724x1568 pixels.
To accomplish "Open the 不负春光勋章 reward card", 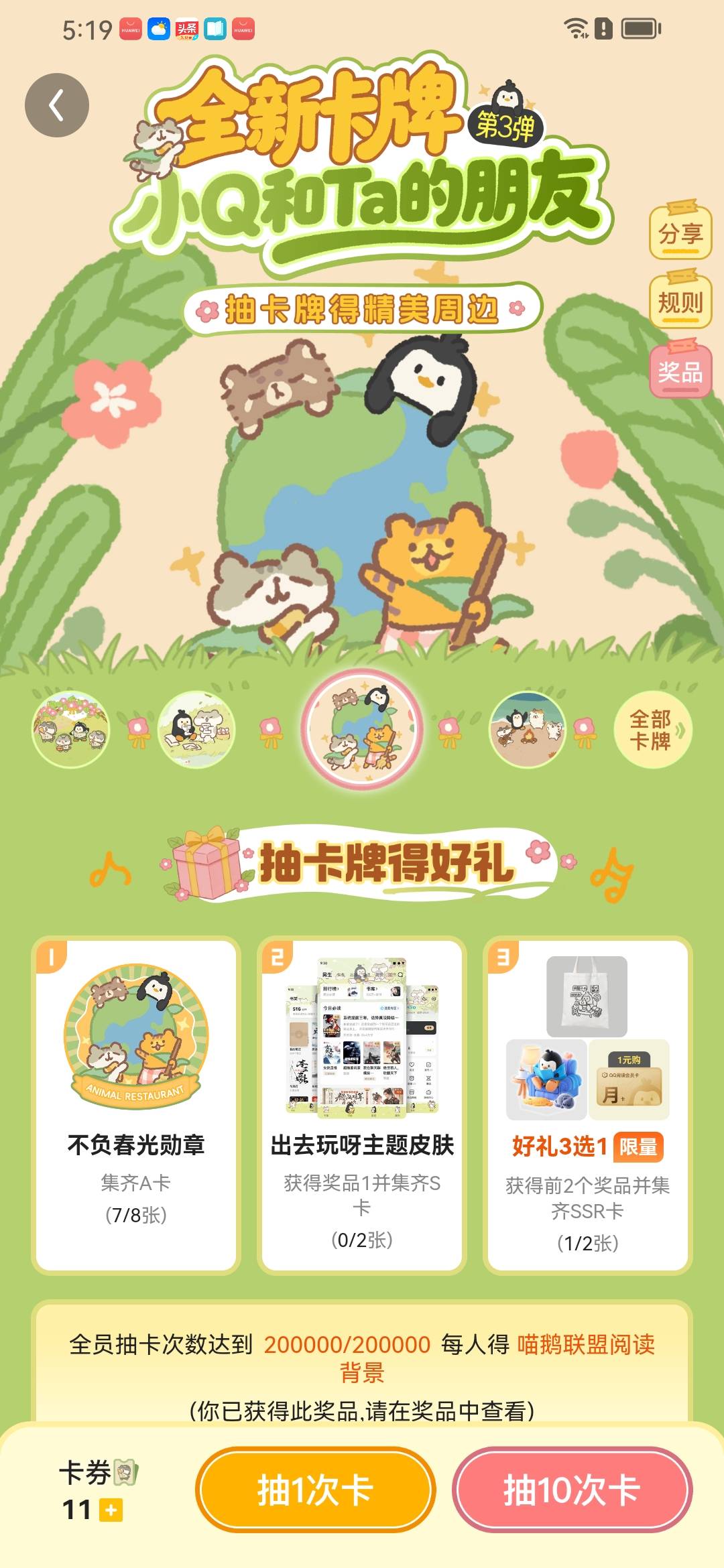I will click(136, 1104).
